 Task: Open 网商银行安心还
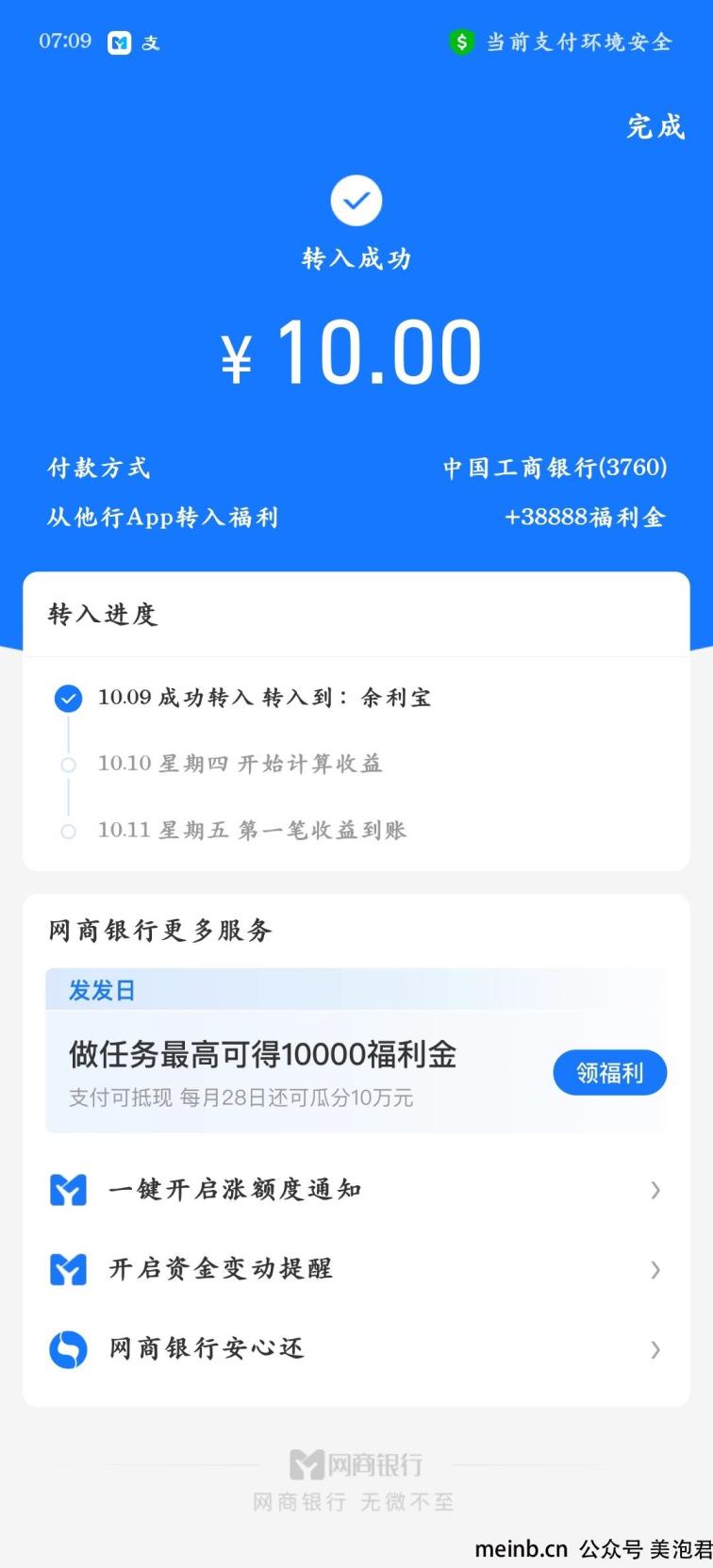[356, 1349]
